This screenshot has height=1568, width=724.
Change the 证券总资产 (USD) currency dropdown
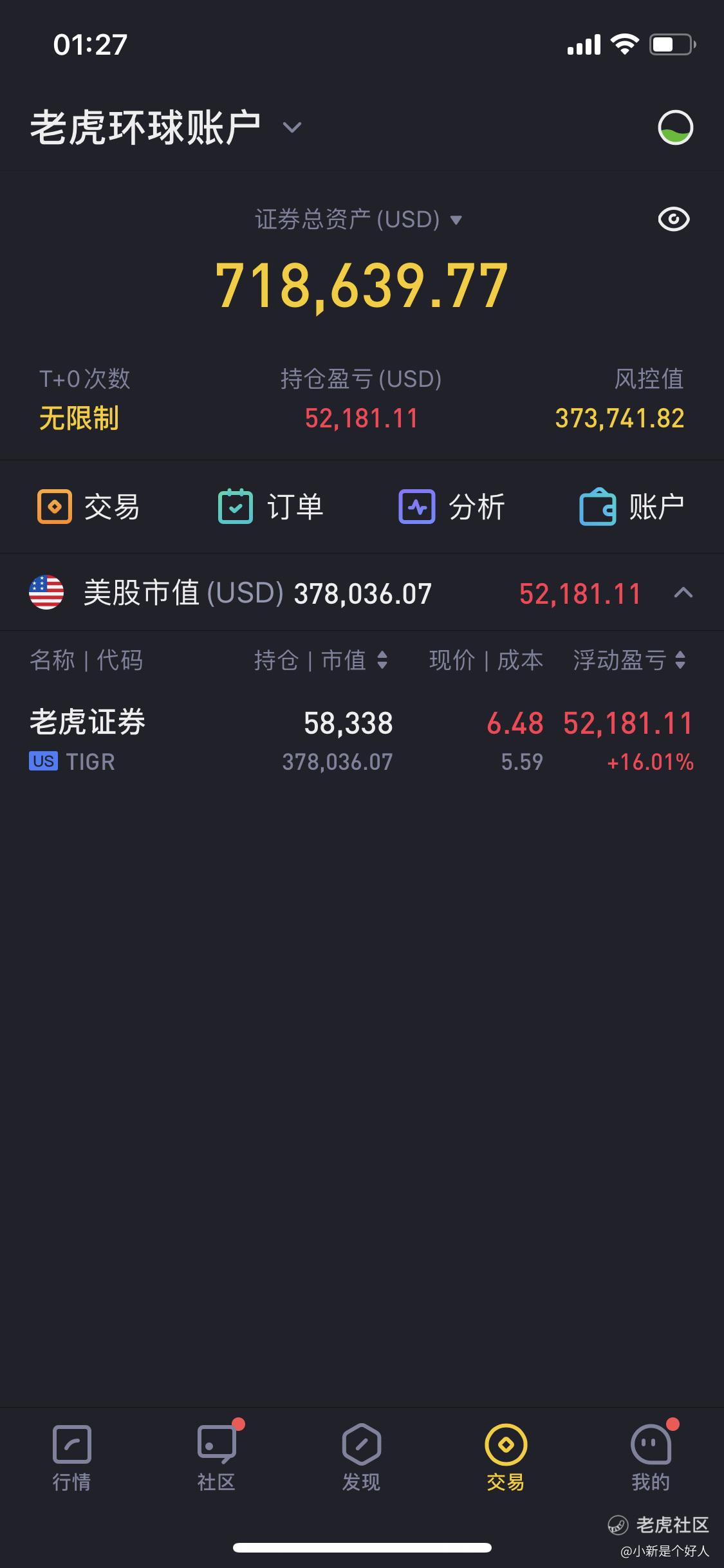coord(358,219)
